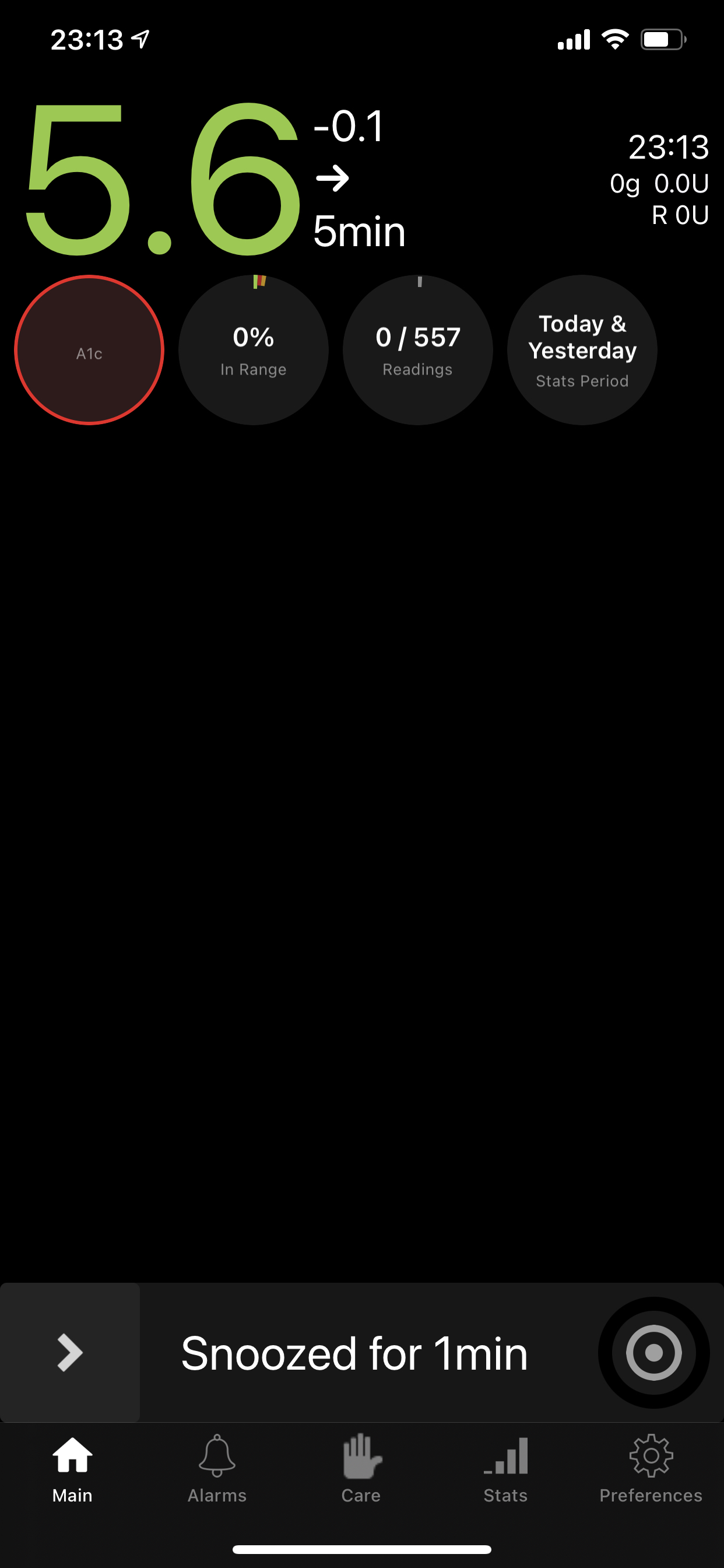Switch to the Alarms tab
The height and width of the screenshot is (1568, 724).
click(x=217, y=1468)
